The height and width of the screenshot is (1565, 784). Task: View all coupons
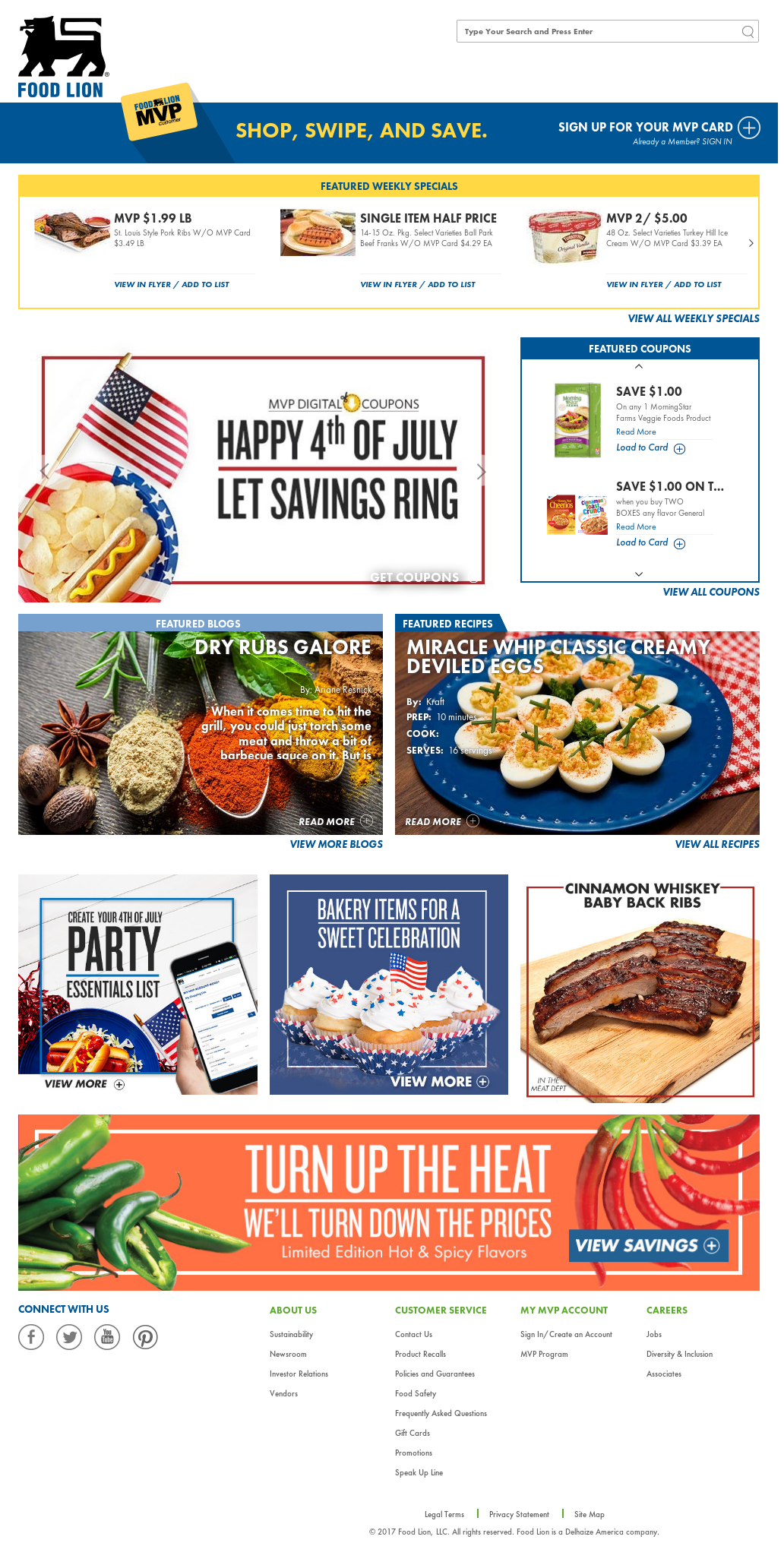[710, 592]
